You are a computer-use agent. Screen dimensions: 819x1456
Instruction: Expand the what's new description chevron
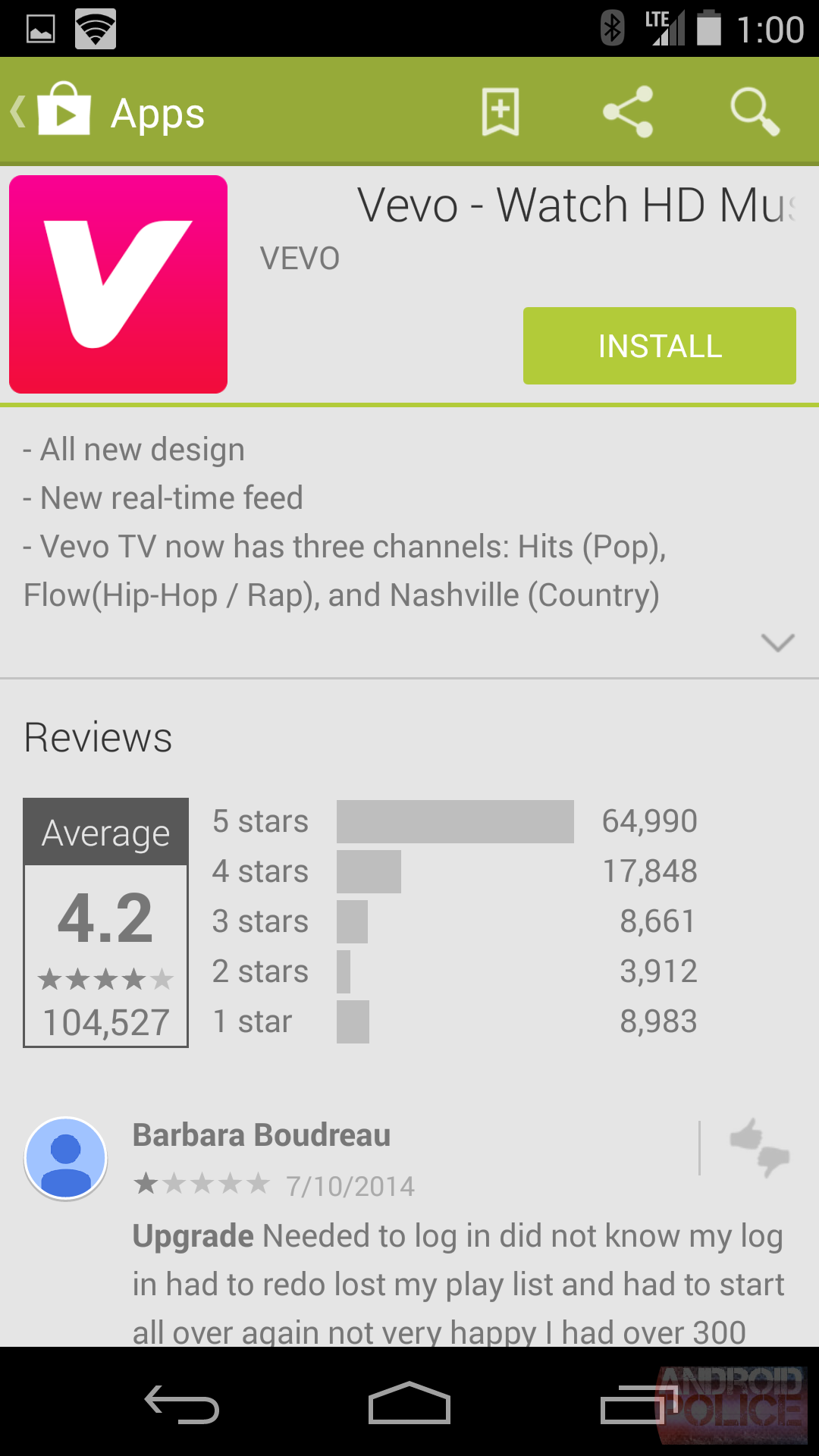pos(777,642)
